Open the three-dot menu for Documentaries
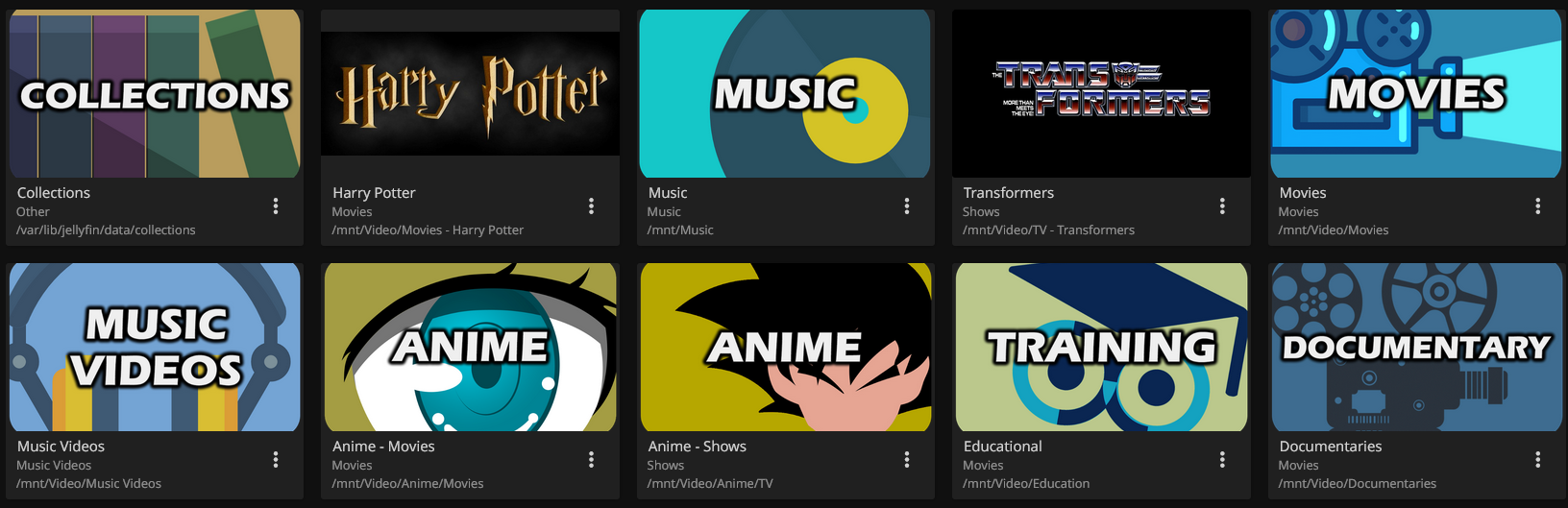This screenshot has width=1568, height=508. (x=1537, y=460)
